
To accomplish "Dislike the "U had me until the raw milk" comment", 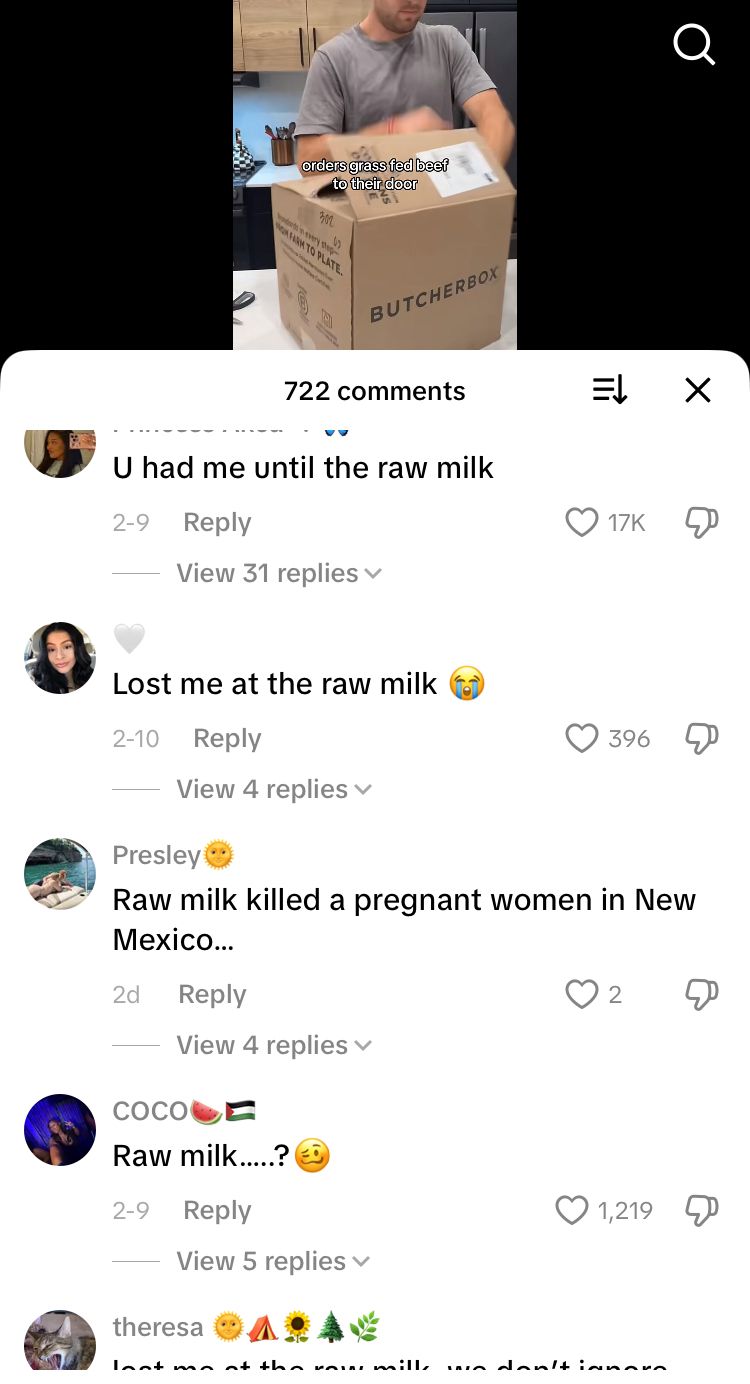I will pyautogui.click(x=701, y=522).
